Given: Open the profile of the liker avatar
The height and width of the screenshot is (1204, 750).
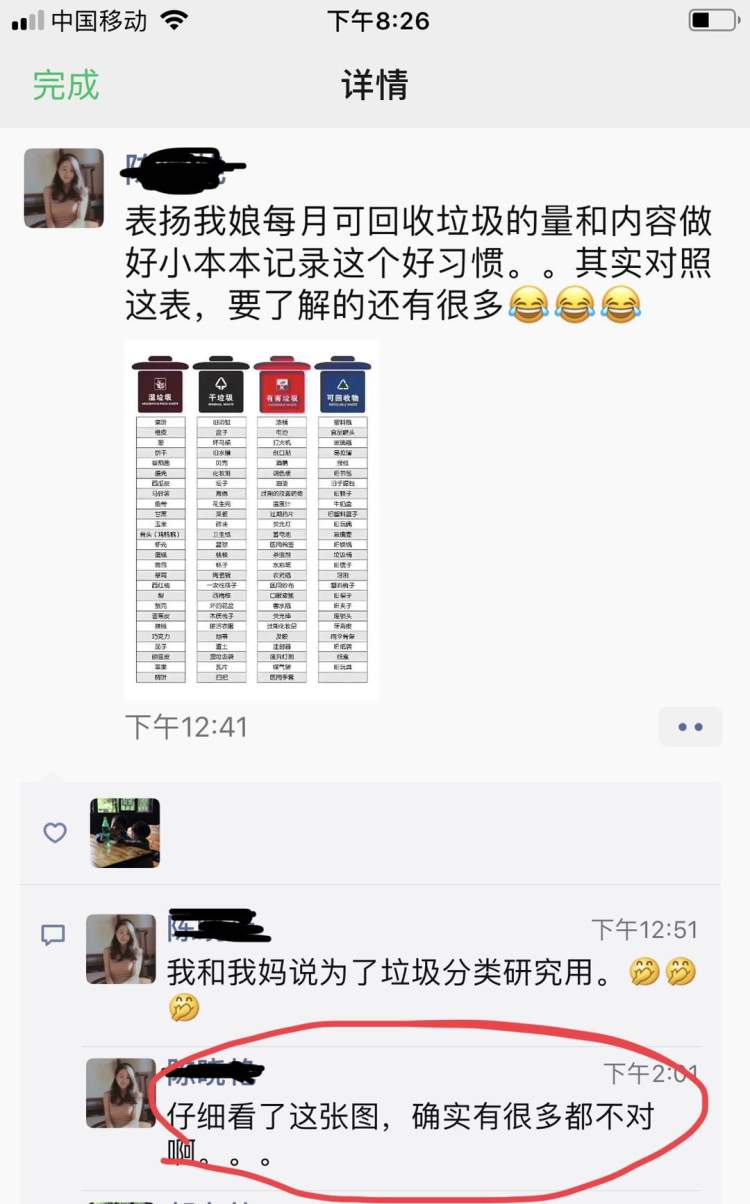Looking at the screenshot, I should point(125,832).
